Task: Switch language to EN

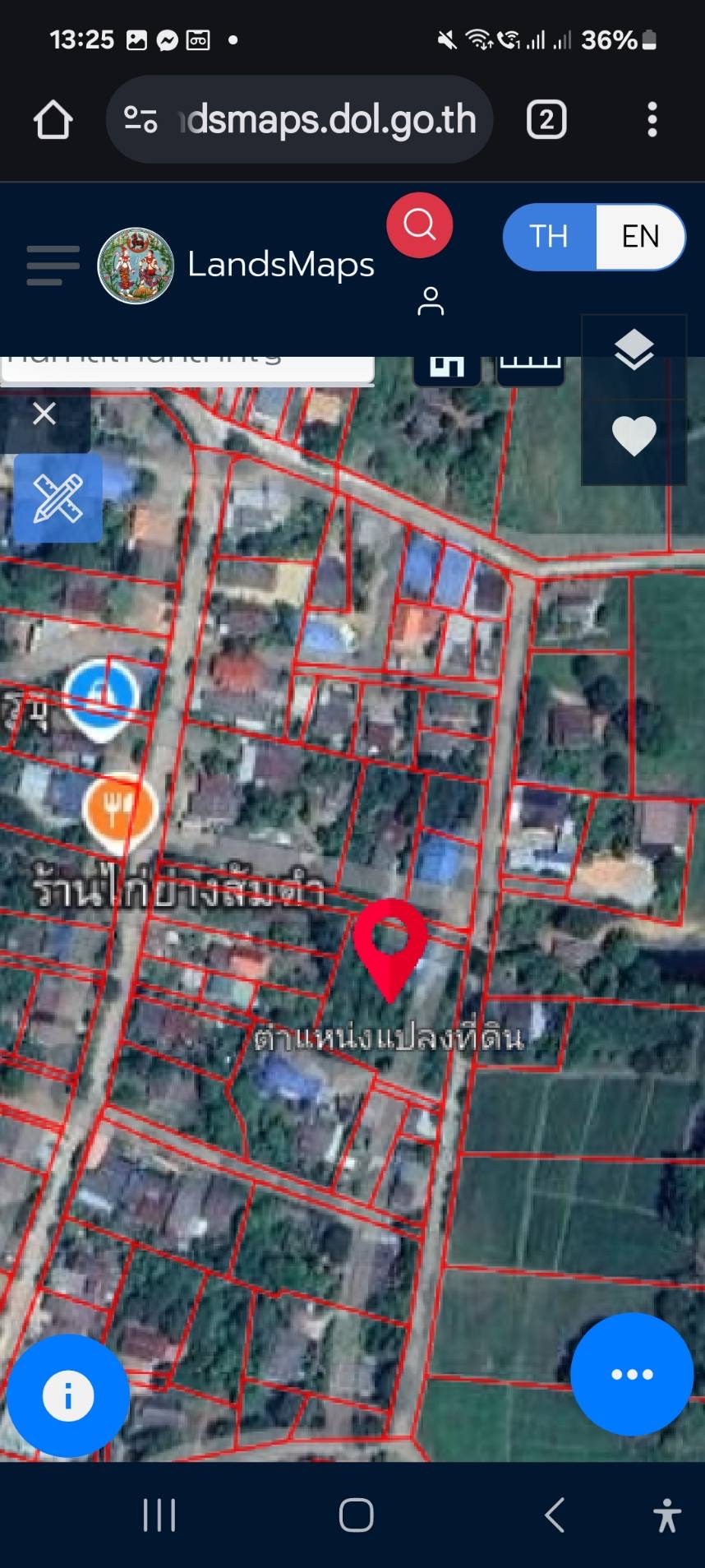Action: coord(640,237)
